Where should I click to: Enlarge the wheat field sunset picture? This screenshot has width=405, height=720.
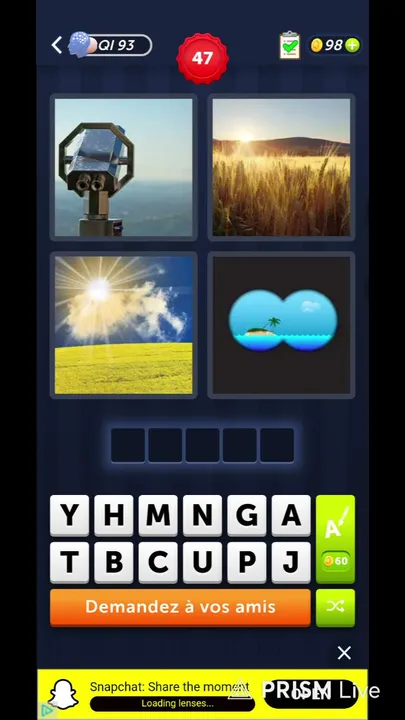coord(281,167)
